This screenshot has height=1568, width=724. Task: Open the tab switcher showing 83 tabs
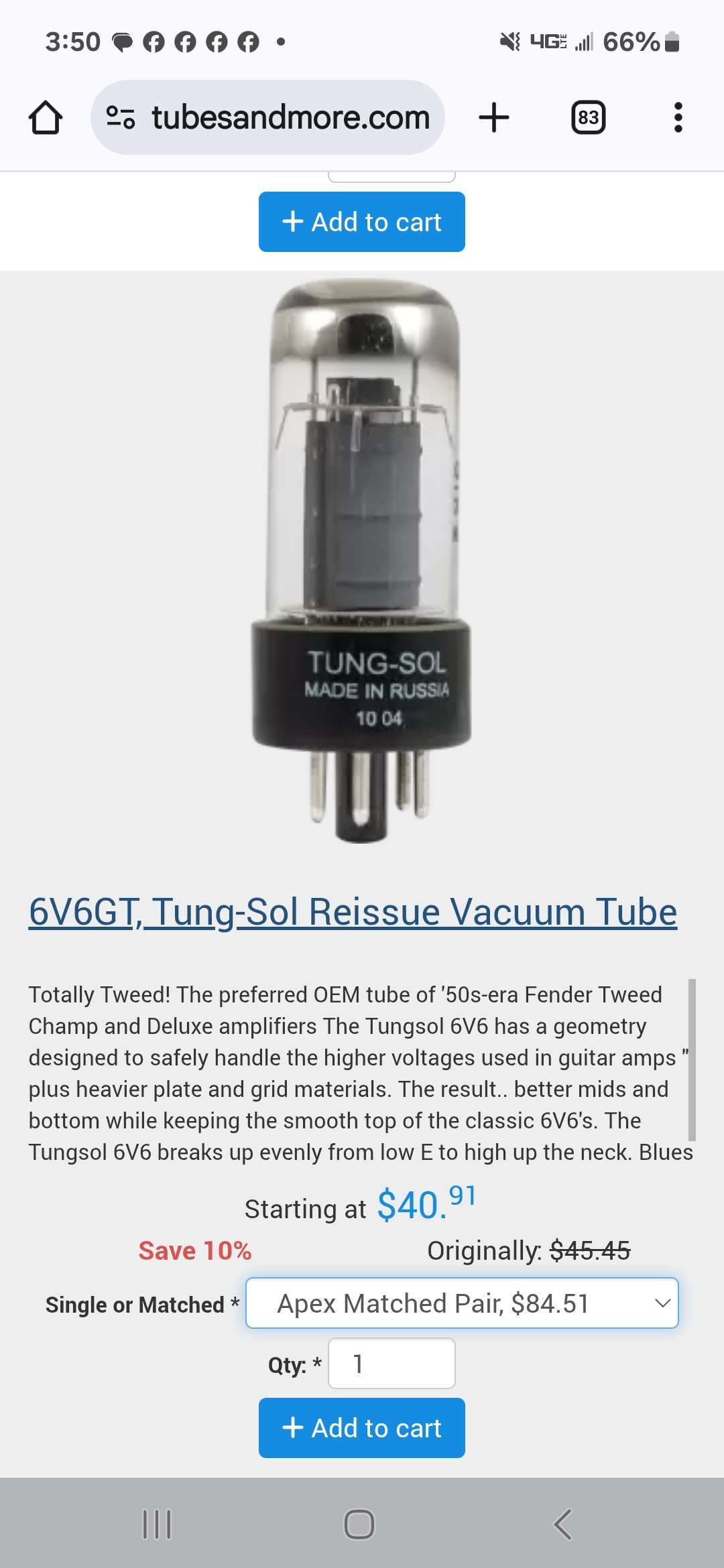(x=588, y=118)
